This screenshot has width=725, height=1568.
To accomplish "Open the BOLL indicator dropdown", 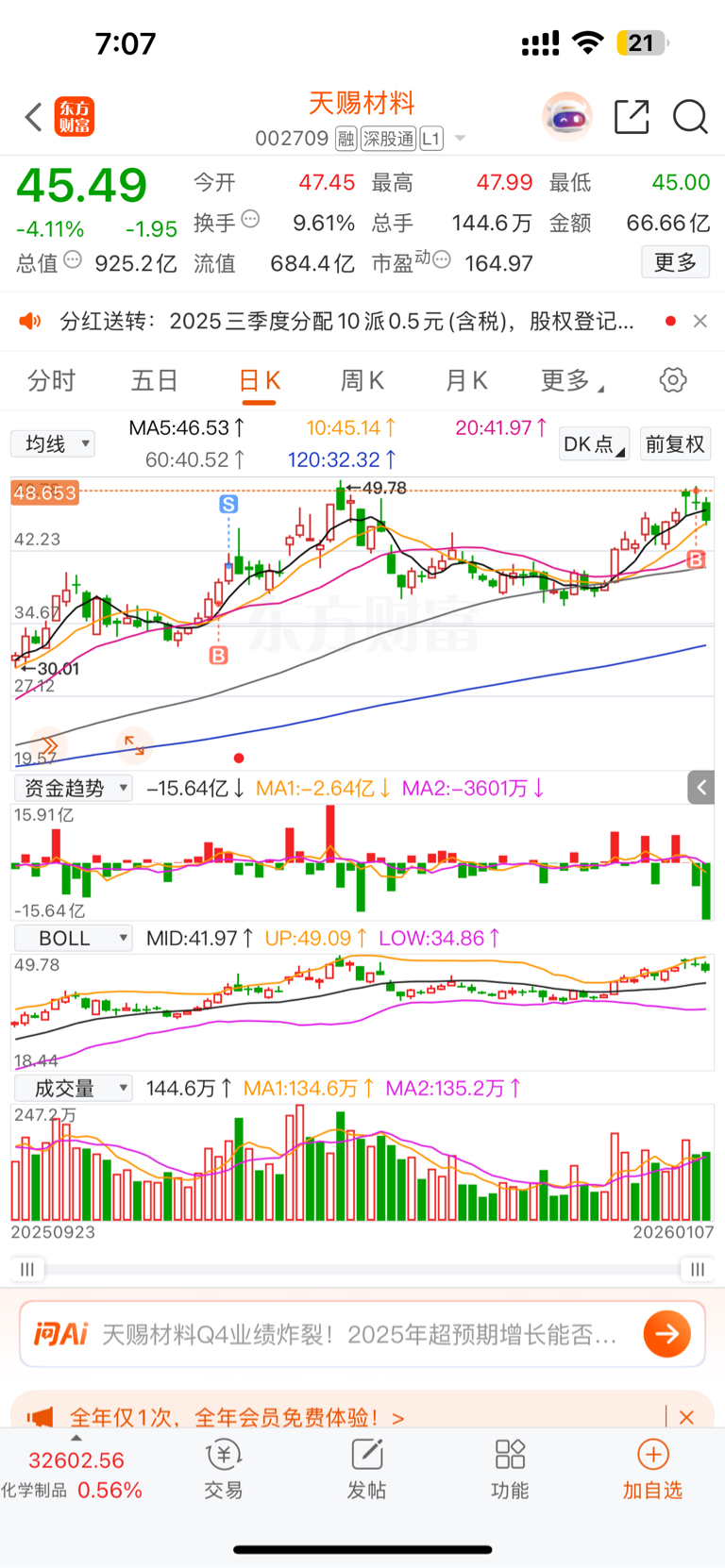I will (73, 938).
